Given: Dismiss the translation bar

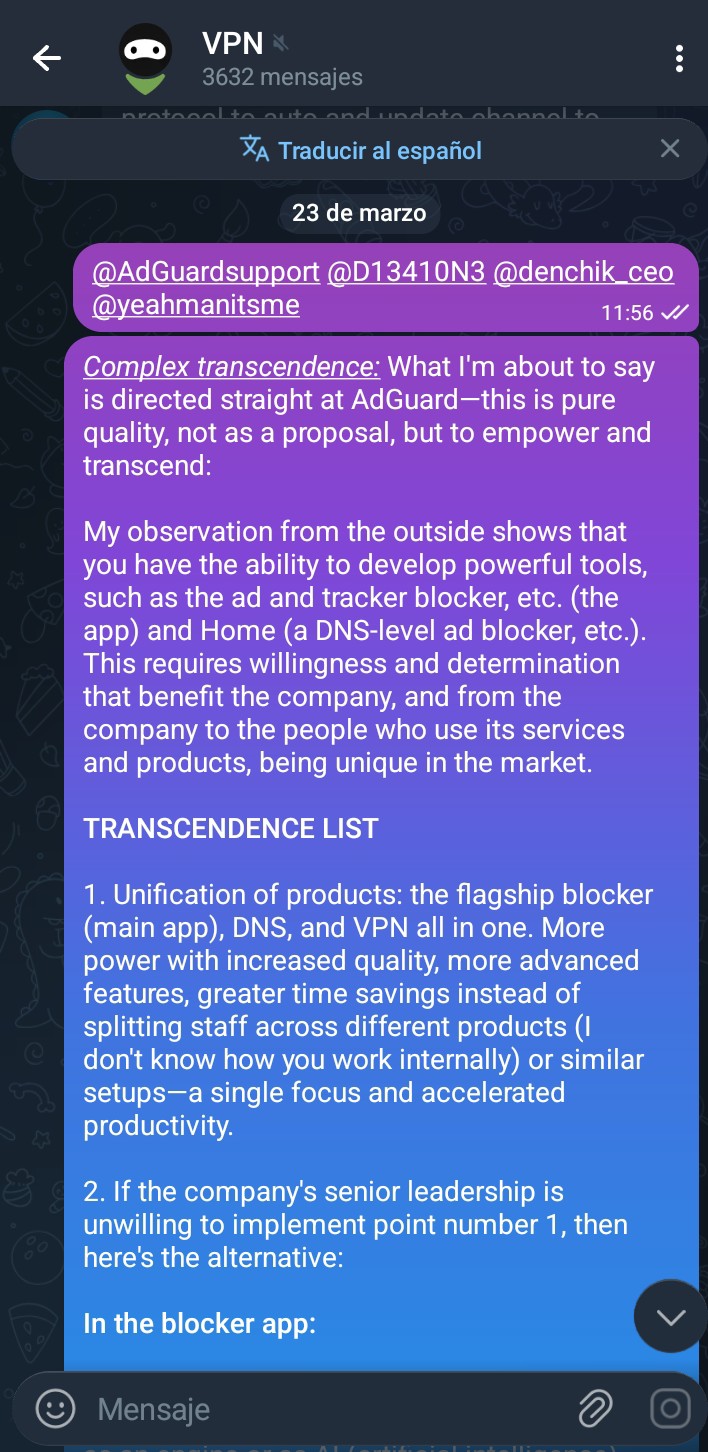Looking at the screenshot, I should 670,149.
